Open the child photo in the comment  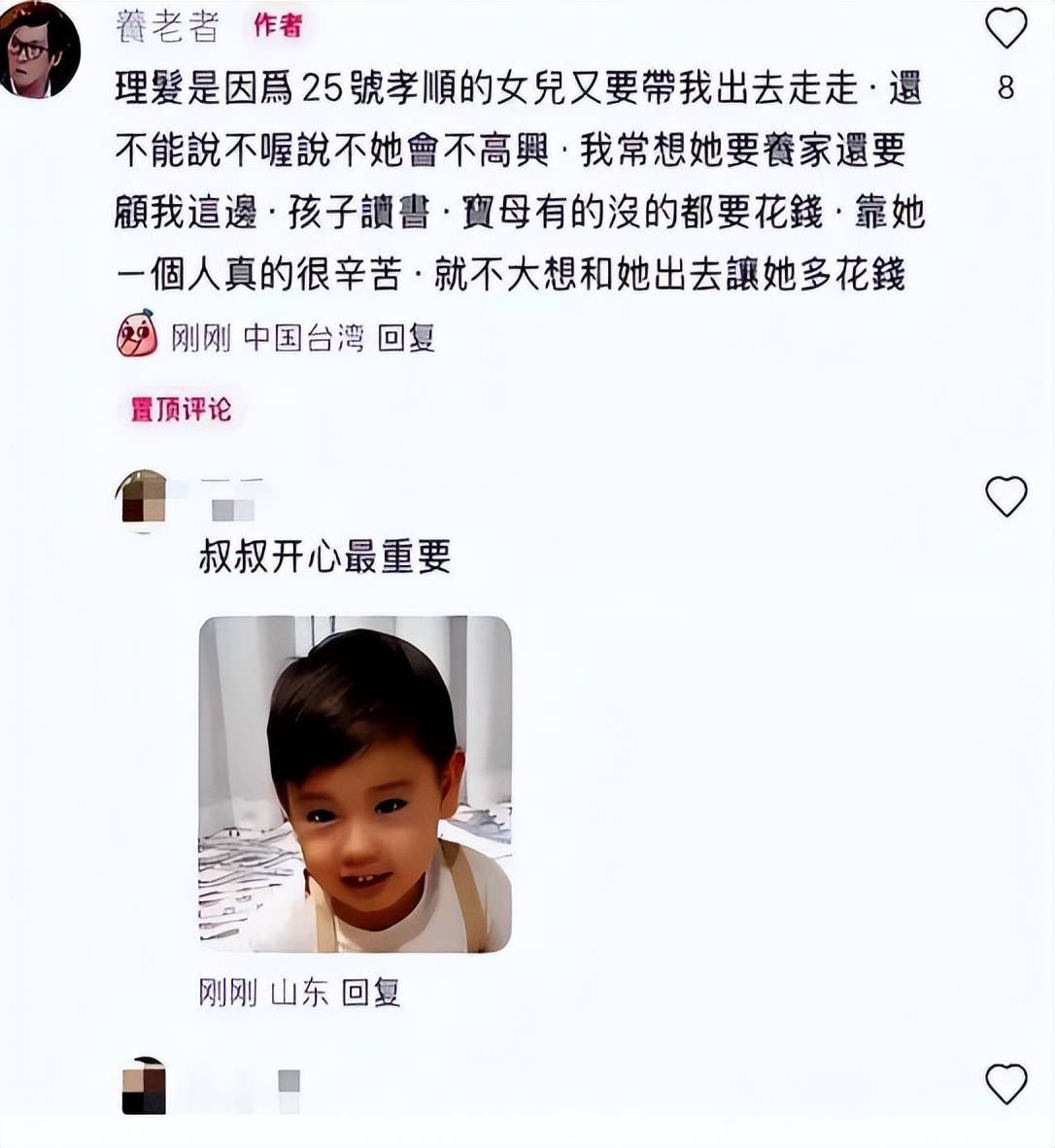(355, 784)
